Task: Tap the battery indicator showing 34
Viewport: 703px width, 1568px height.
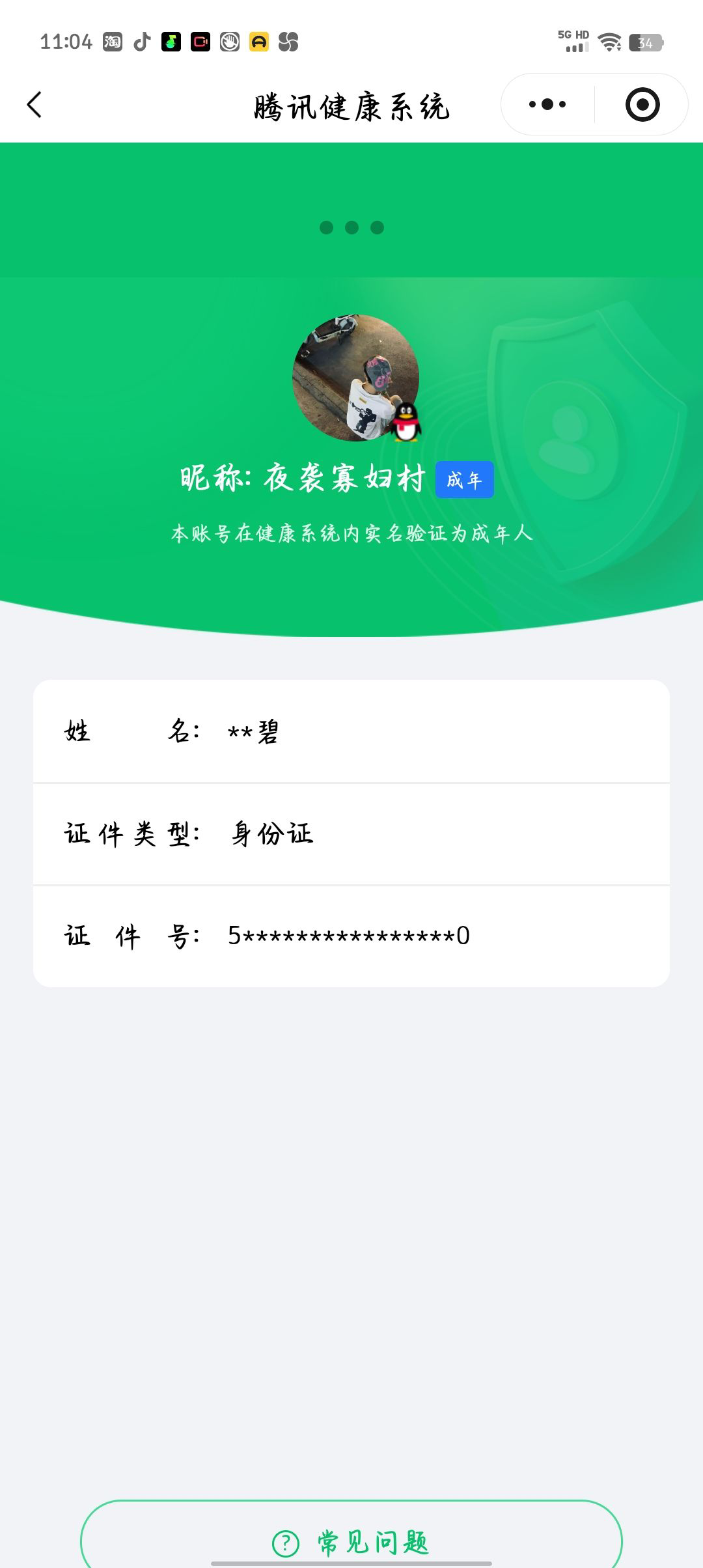Action: pyautogui.click(x=644, y=42)
